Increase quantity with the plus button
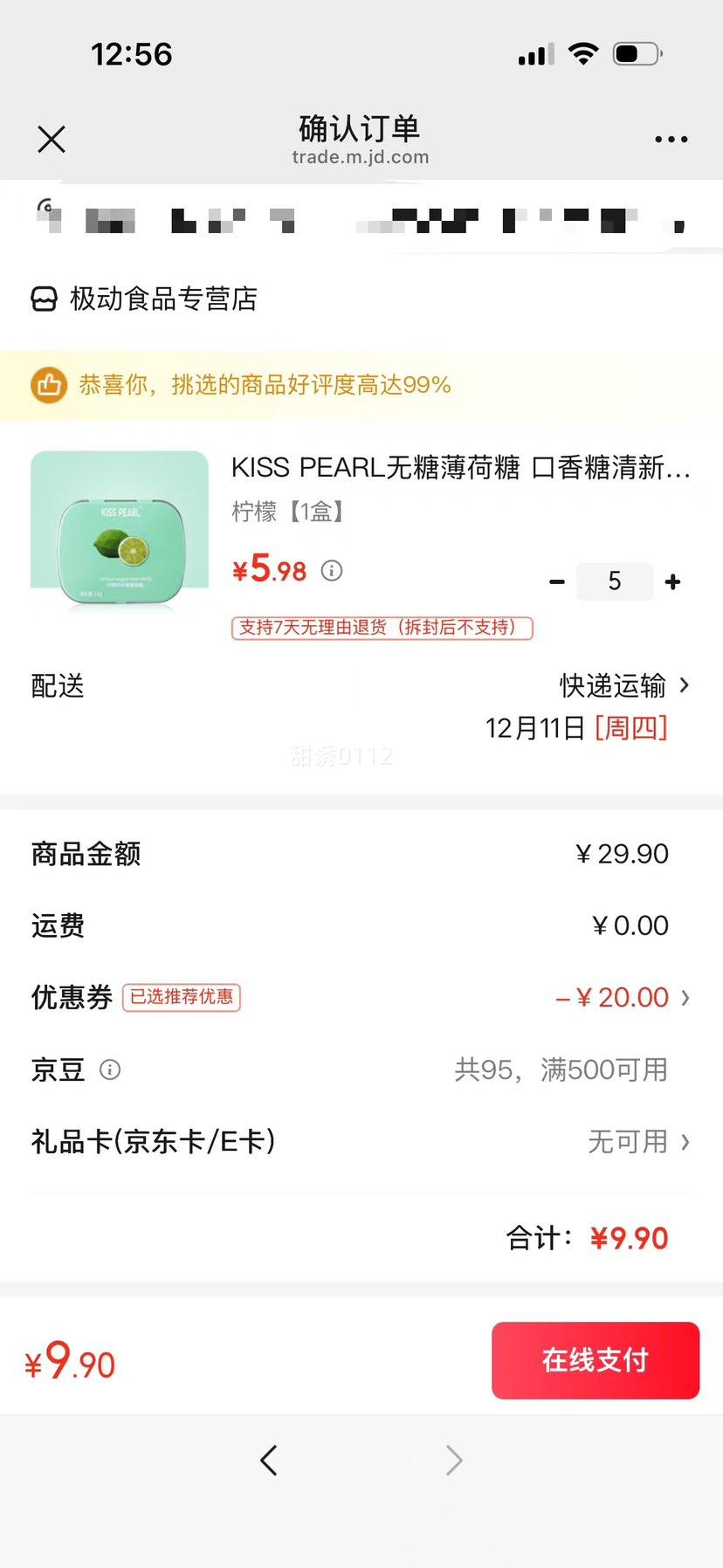723x1568 pixels. point(673,581)
